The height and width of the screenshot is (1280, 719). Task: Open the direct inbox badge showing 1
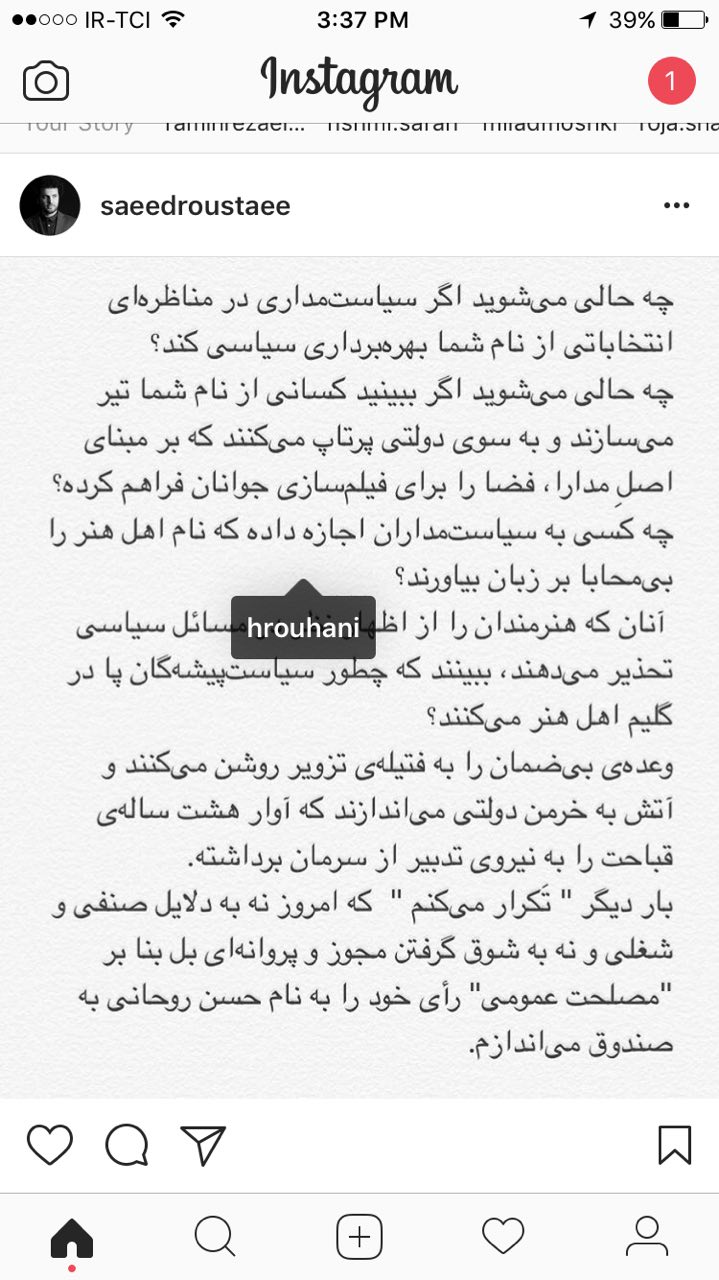point(671,81)
